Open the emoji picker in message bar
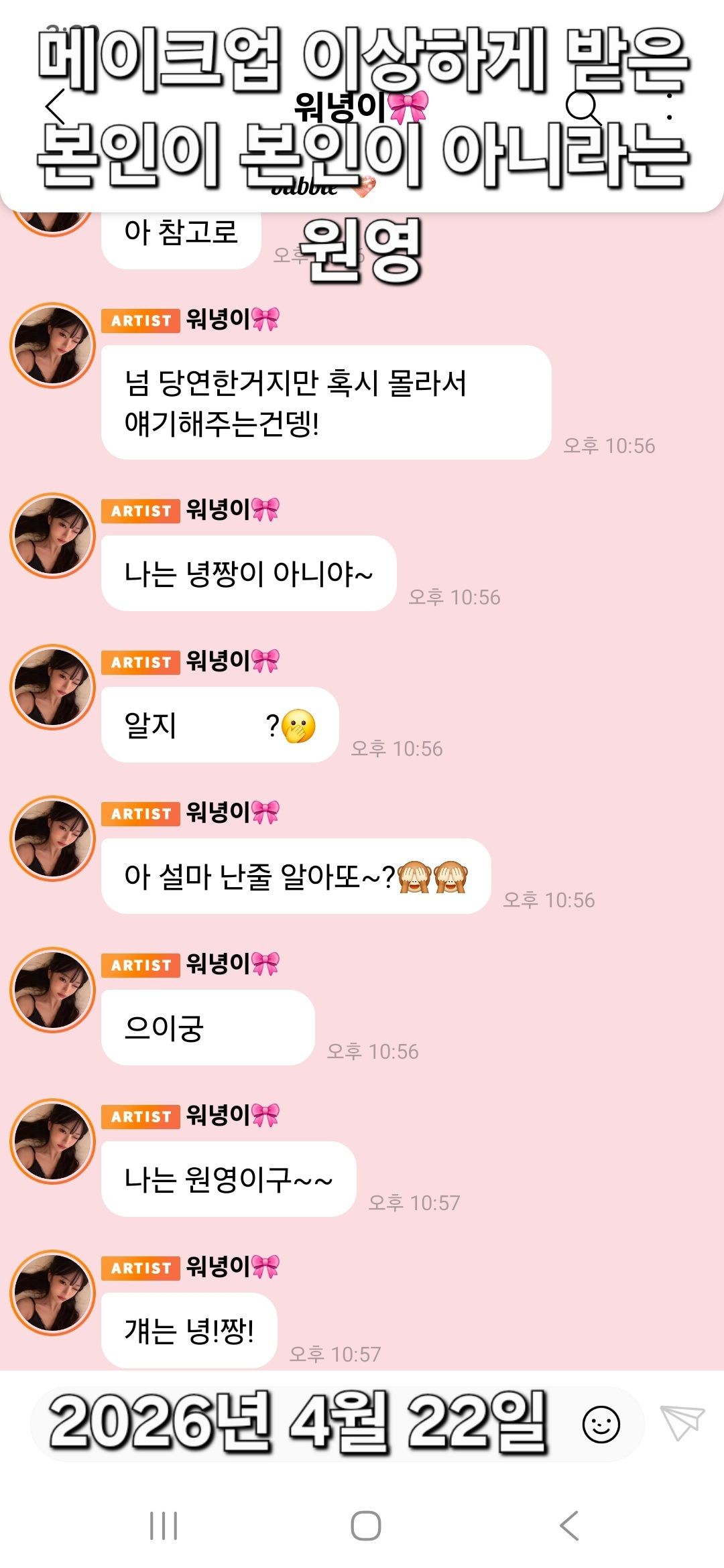The height and width of the screenshot is (1568, 724). point(601,1424)
